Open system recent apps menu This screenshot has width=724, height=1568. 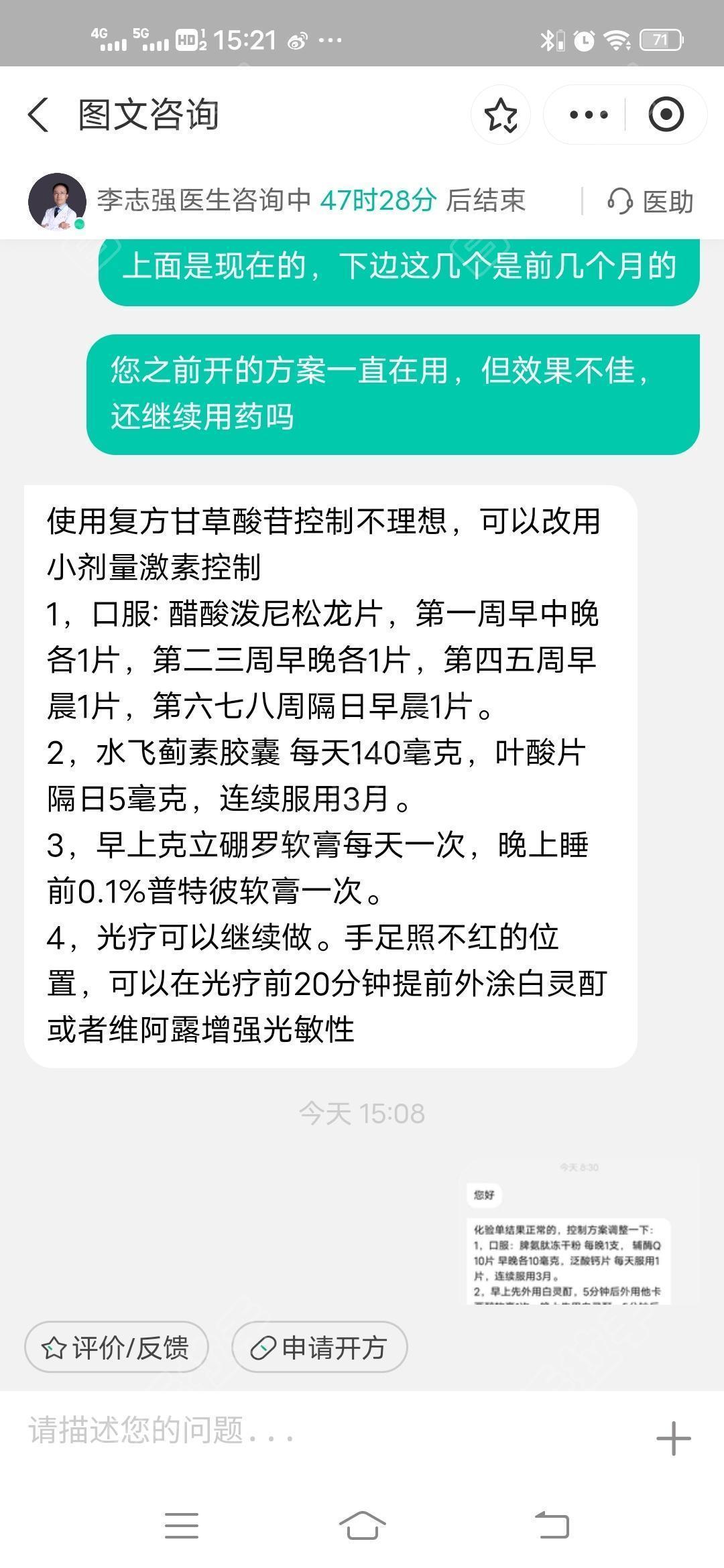pos(182,1526)
